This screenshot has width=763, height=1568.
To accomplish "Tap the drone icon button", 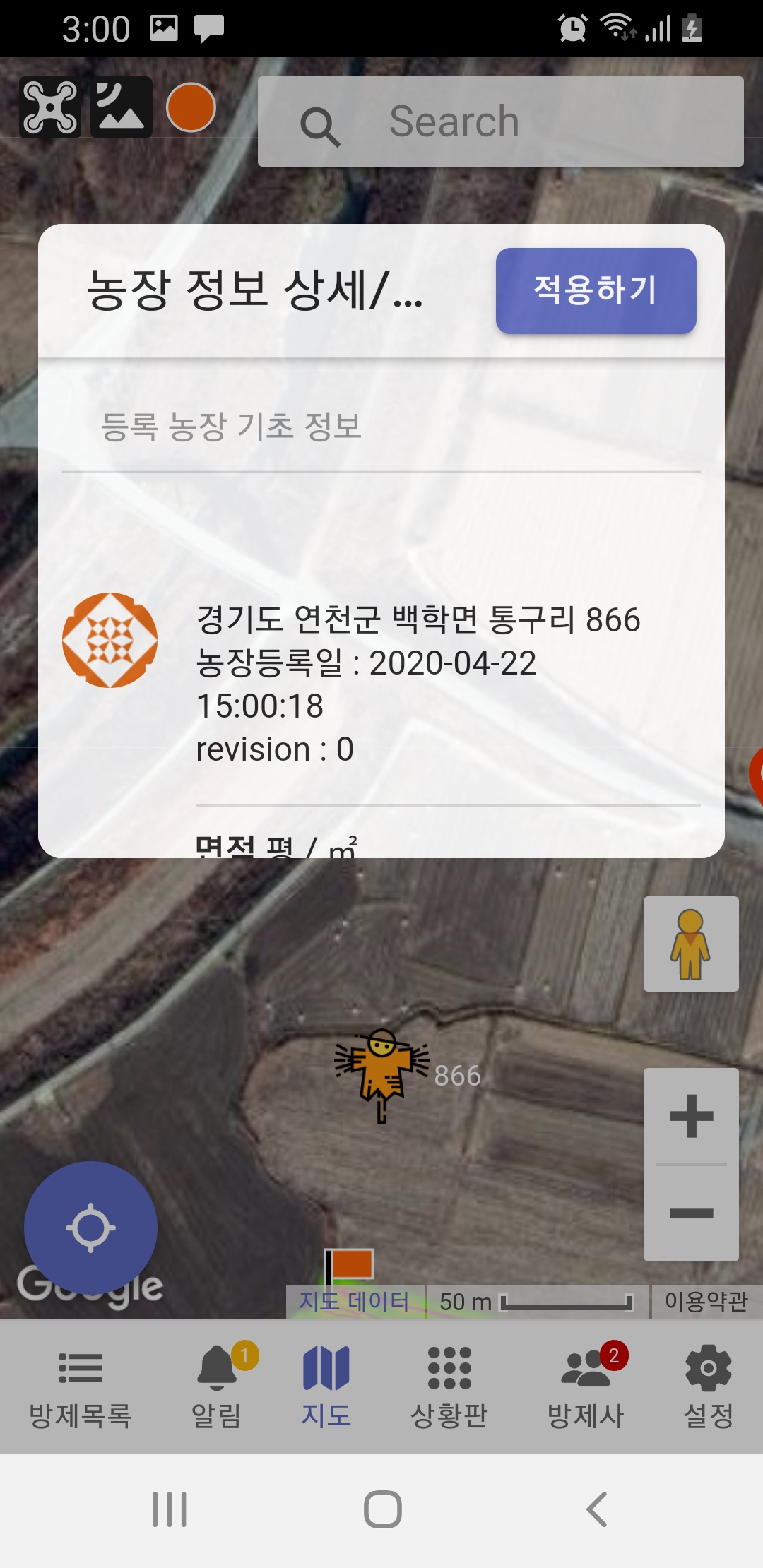I will click(49, 107).
